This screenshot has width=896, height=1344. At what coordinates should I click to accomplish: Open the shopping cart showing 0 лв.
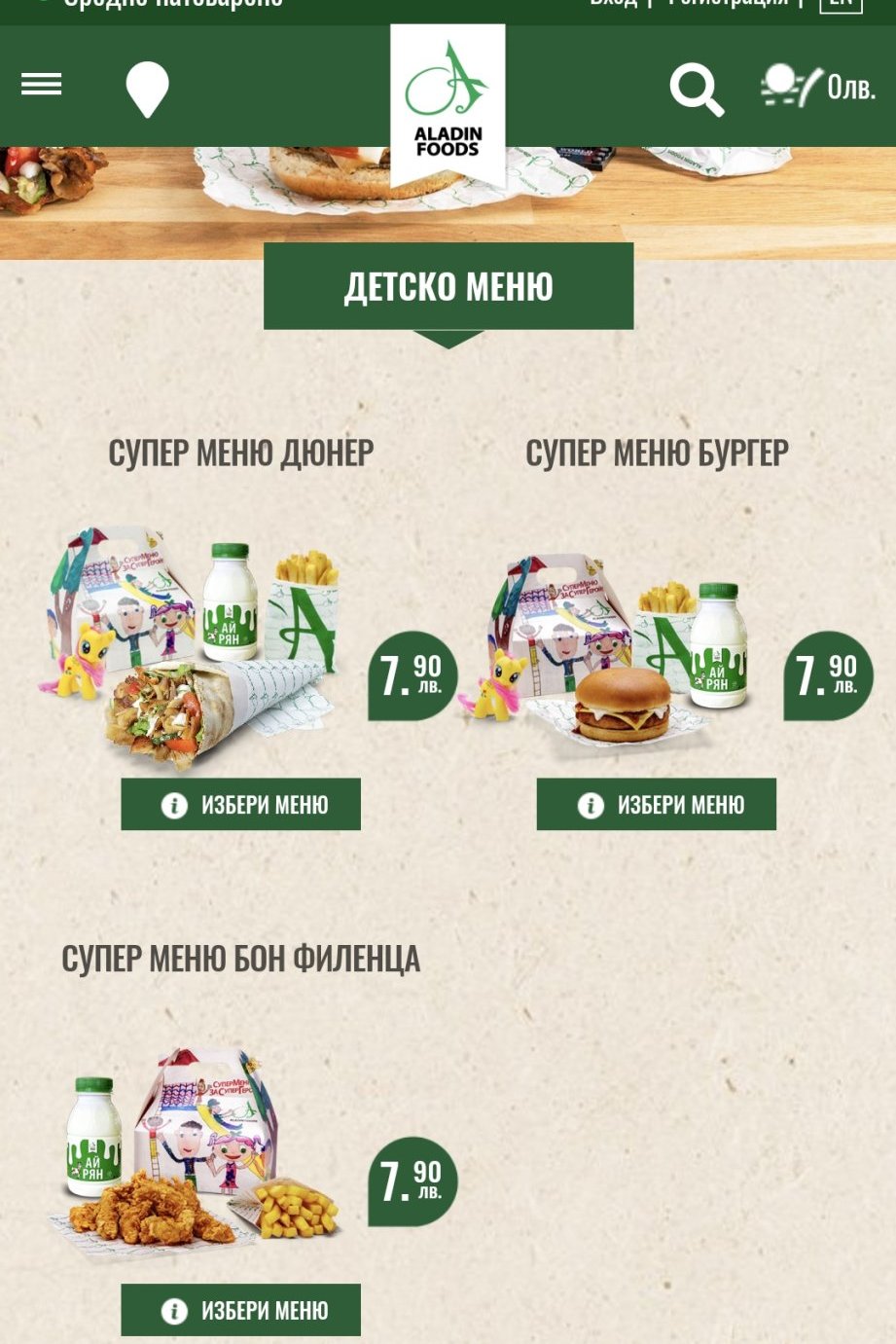point(818,87)
